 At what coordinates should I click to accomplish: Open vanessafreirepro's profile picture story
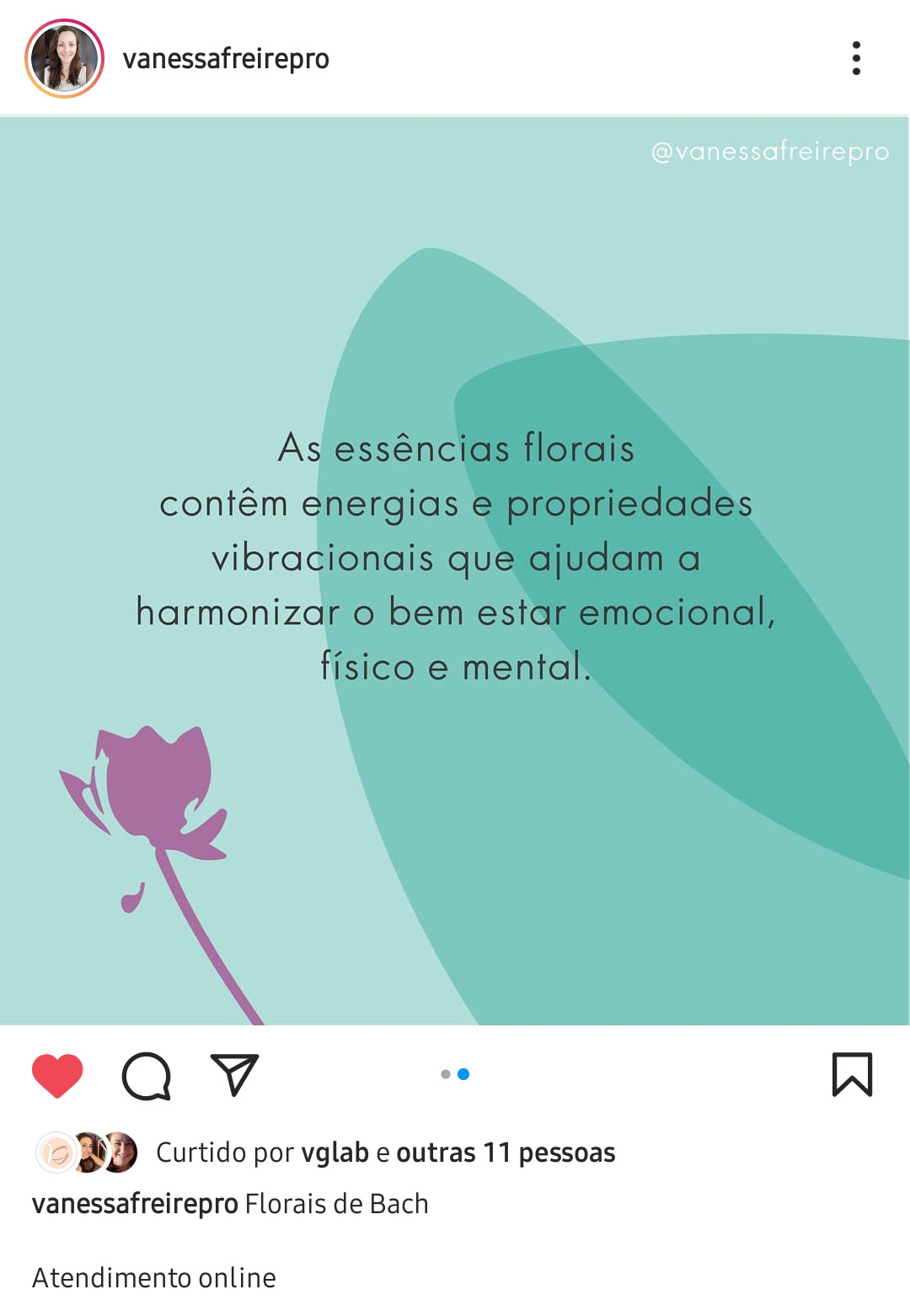tap(65, 59)
